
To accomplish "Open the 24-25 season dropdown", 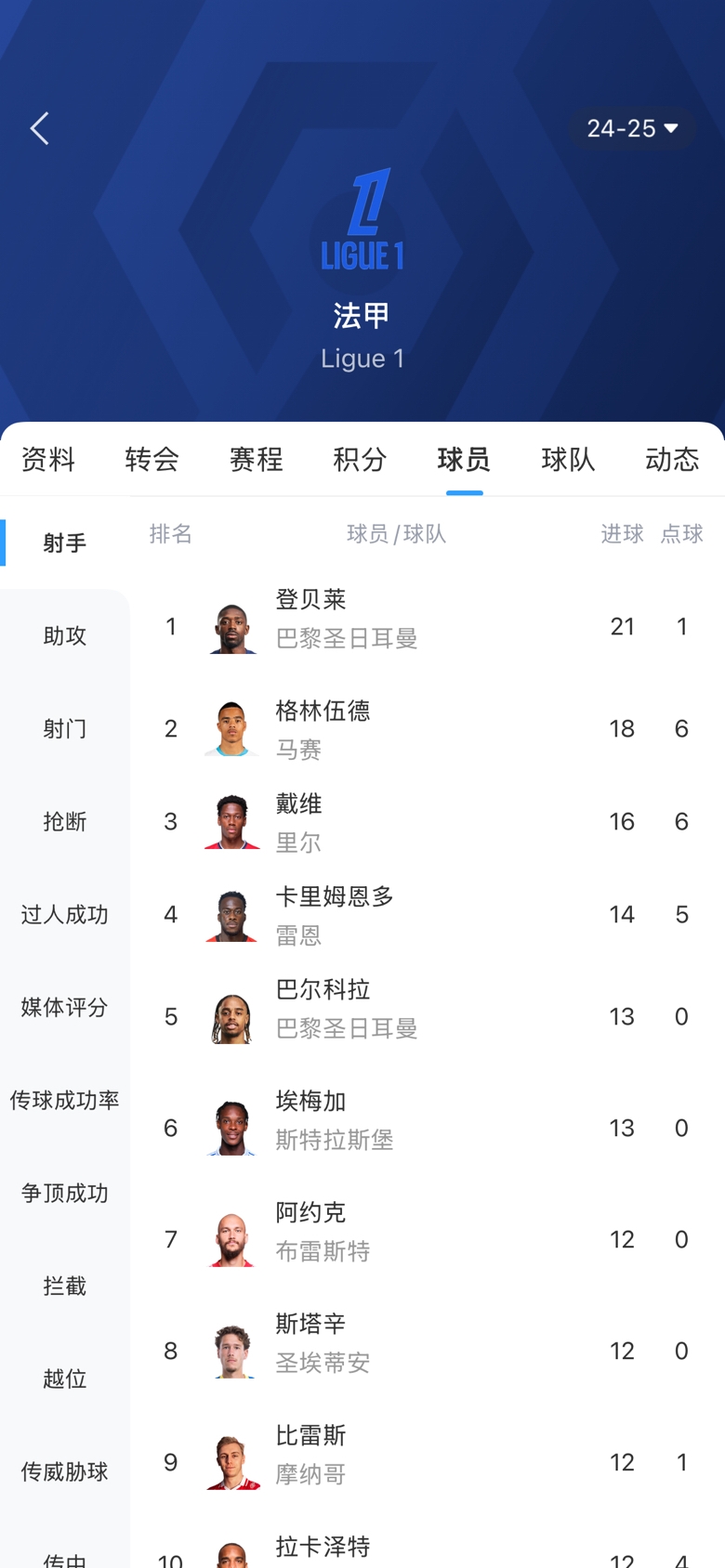I will tap(633, 128).
